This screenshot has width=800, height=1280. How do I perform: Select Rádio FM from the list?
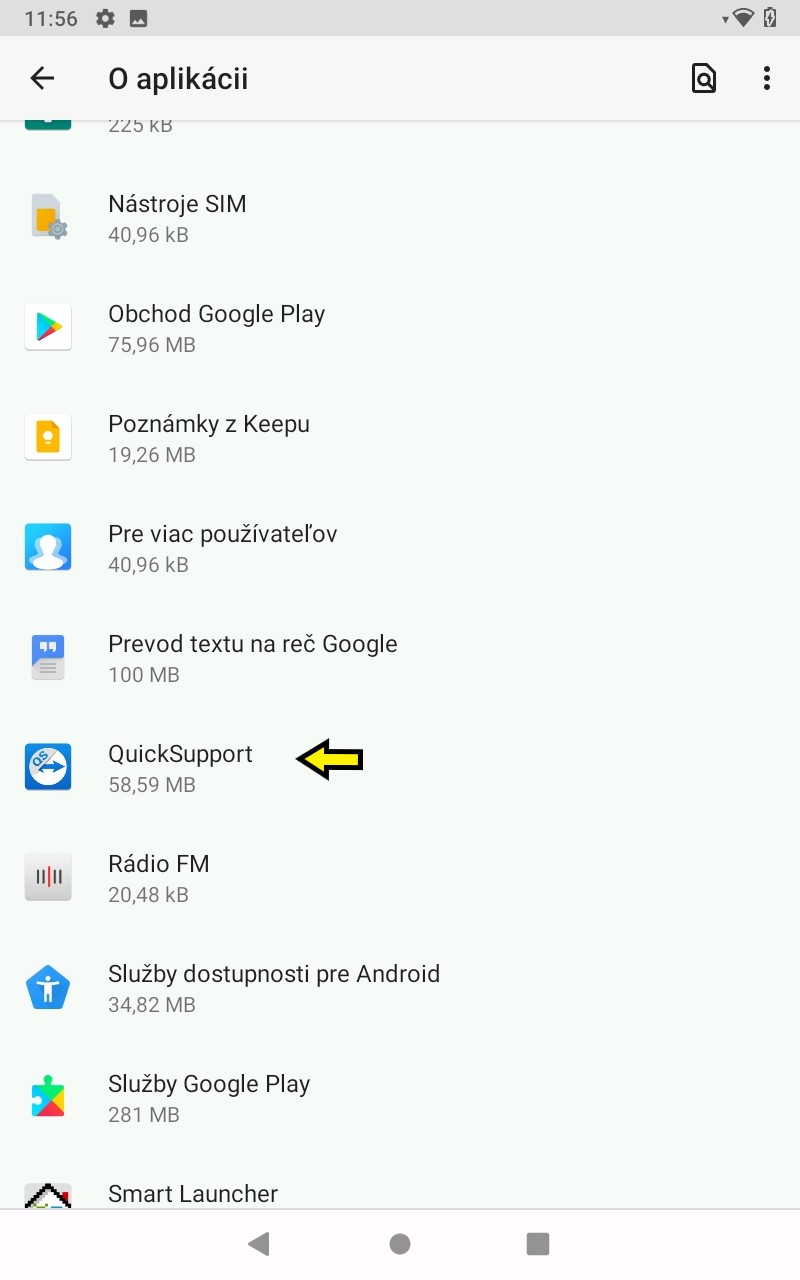(x=400, y=878)
